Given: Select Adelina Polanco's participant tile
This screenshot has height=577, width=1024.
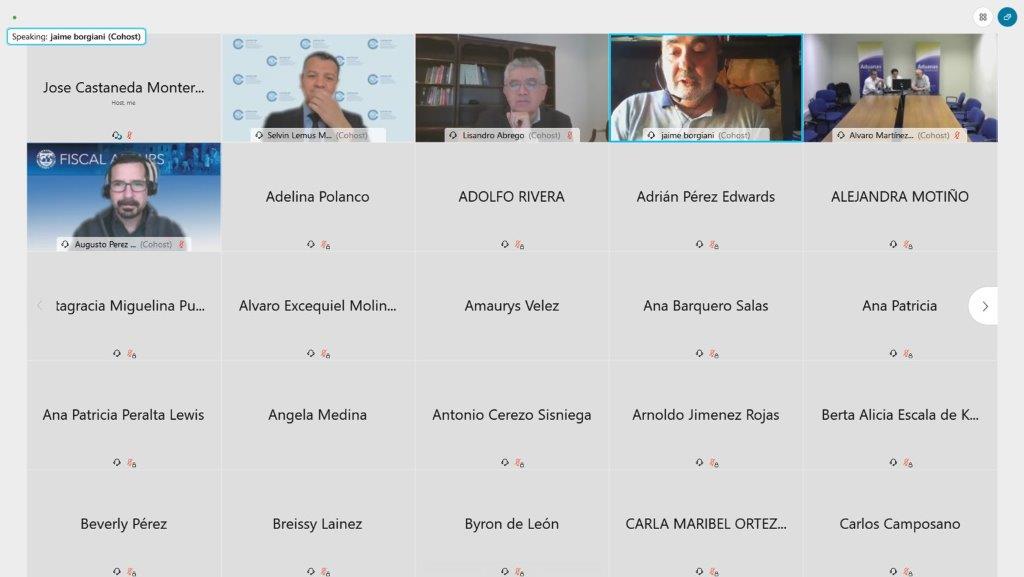Looking at the screenshot, I should coord(318,197).
